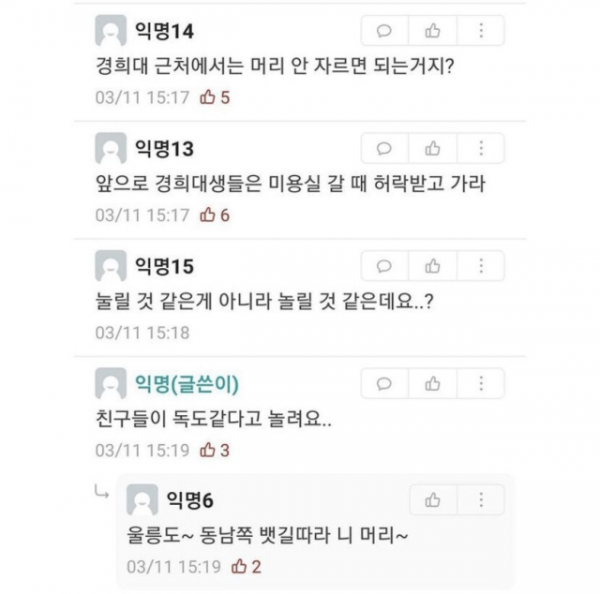
Task: Like 익명14's comment
Action: coord(432,31)
